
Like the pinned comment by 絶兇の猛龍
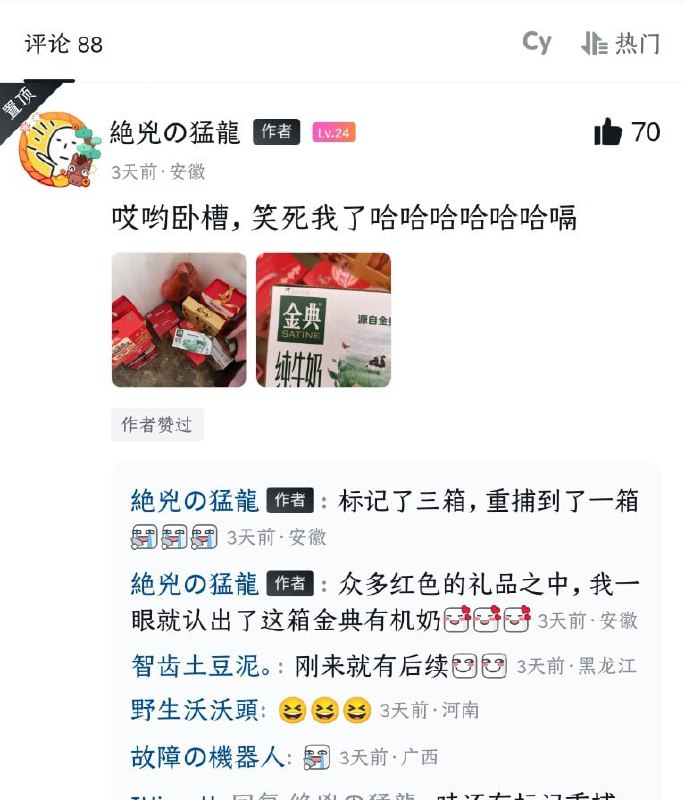point(608,132)
